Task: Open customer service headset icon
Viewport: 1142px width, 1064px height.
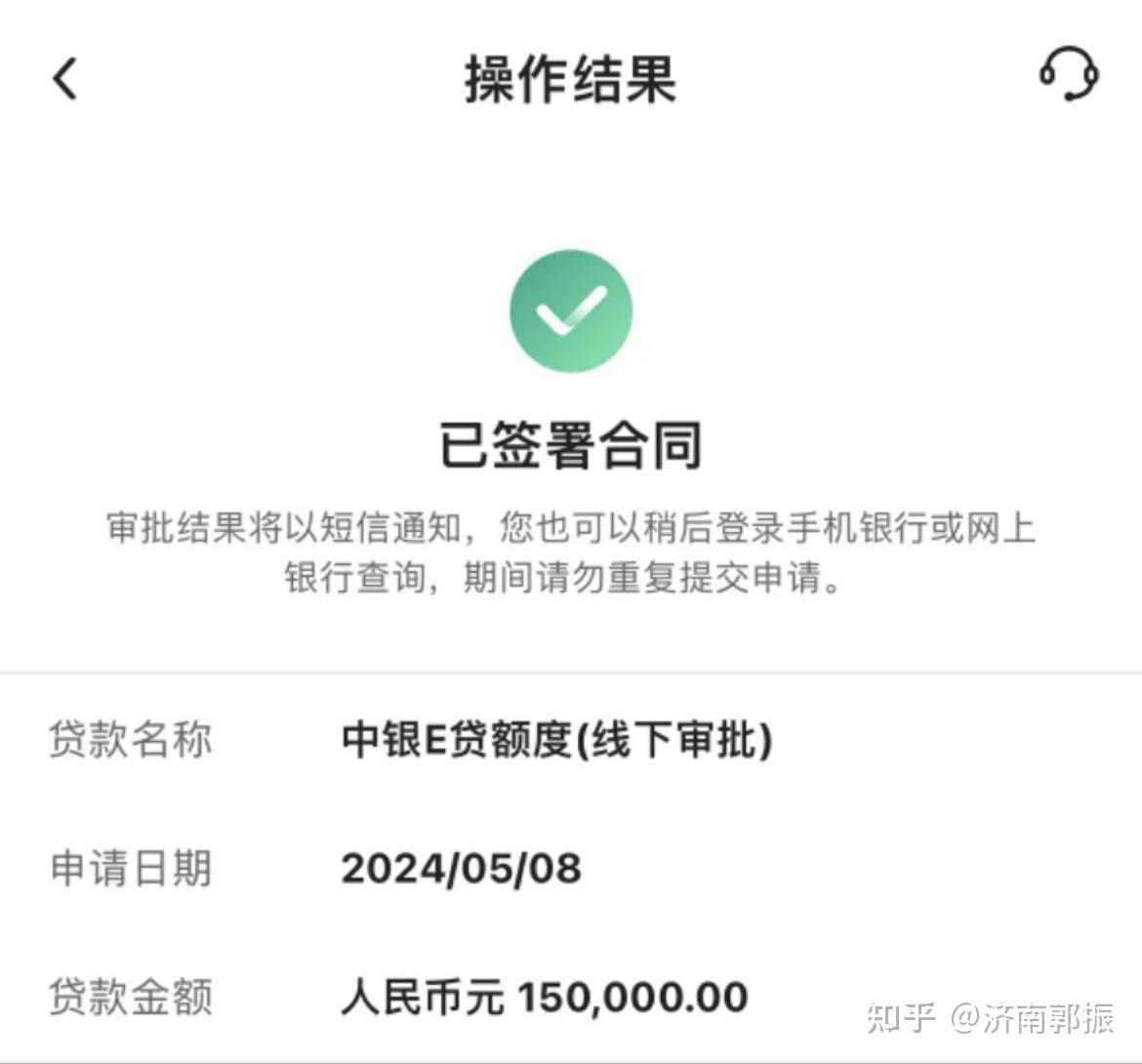Action: [1069, 74]
